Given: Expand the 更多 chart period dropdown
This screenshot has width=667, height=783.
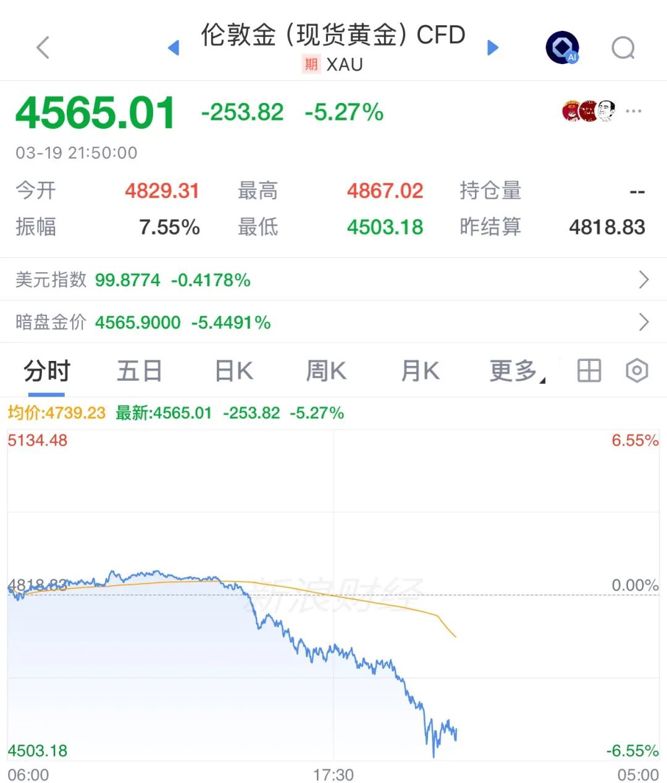Looking at the screenshot, I should coord(516,371).
